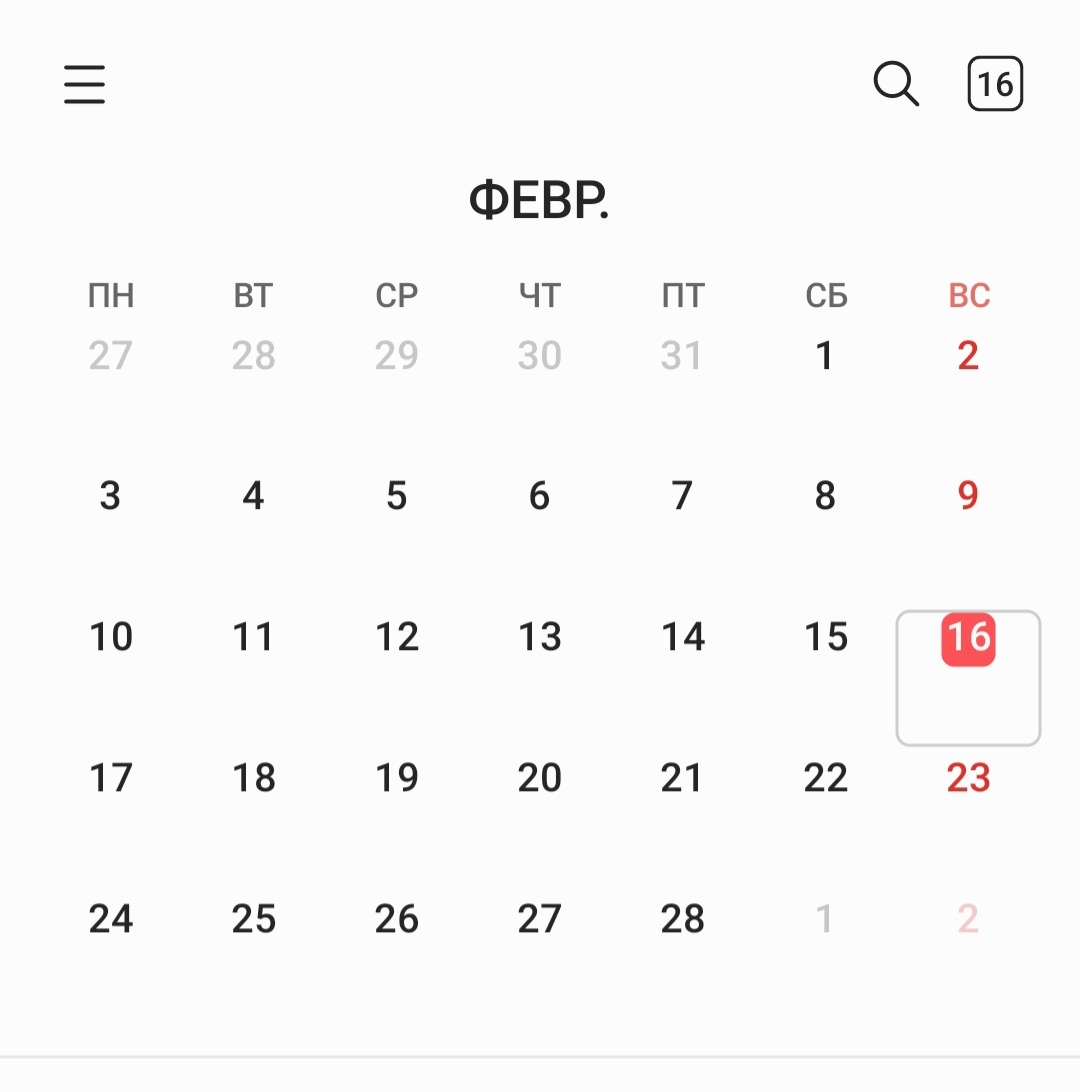
Task: Select the grayed date 27 from January
Action: [x=111, y=355]
